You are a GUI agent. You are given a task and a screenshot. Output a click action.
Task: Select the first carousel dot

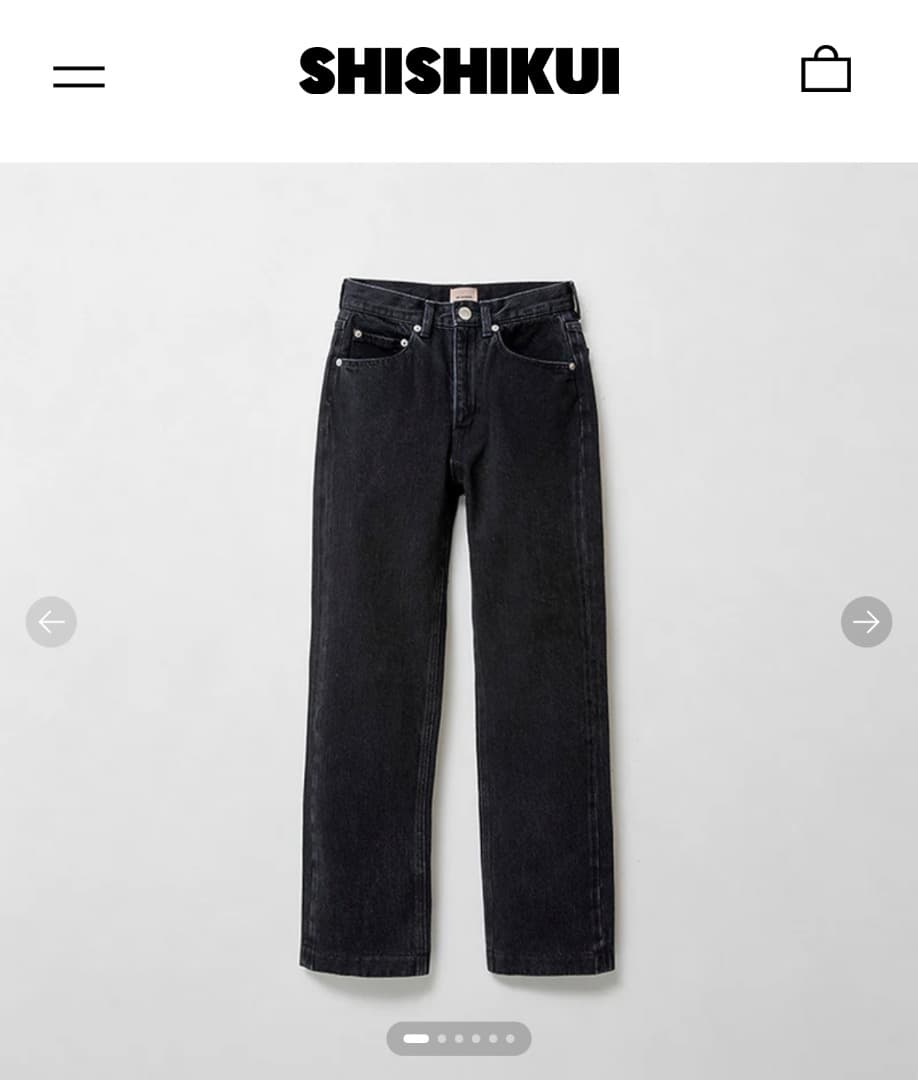pyautogui.click(x=417, y=1039)
